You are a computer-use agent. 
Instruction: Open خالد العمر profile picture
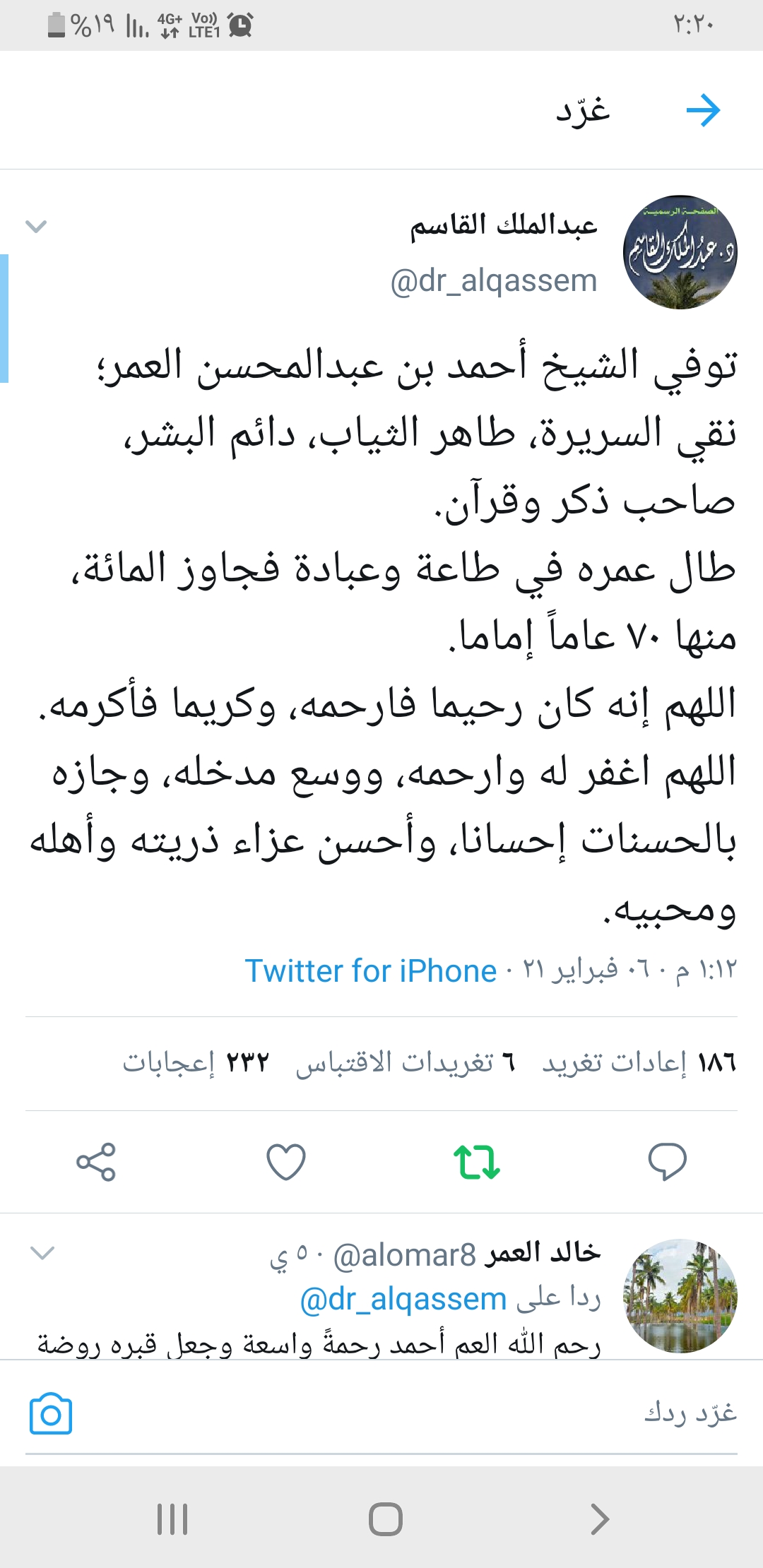[680, 1296]
